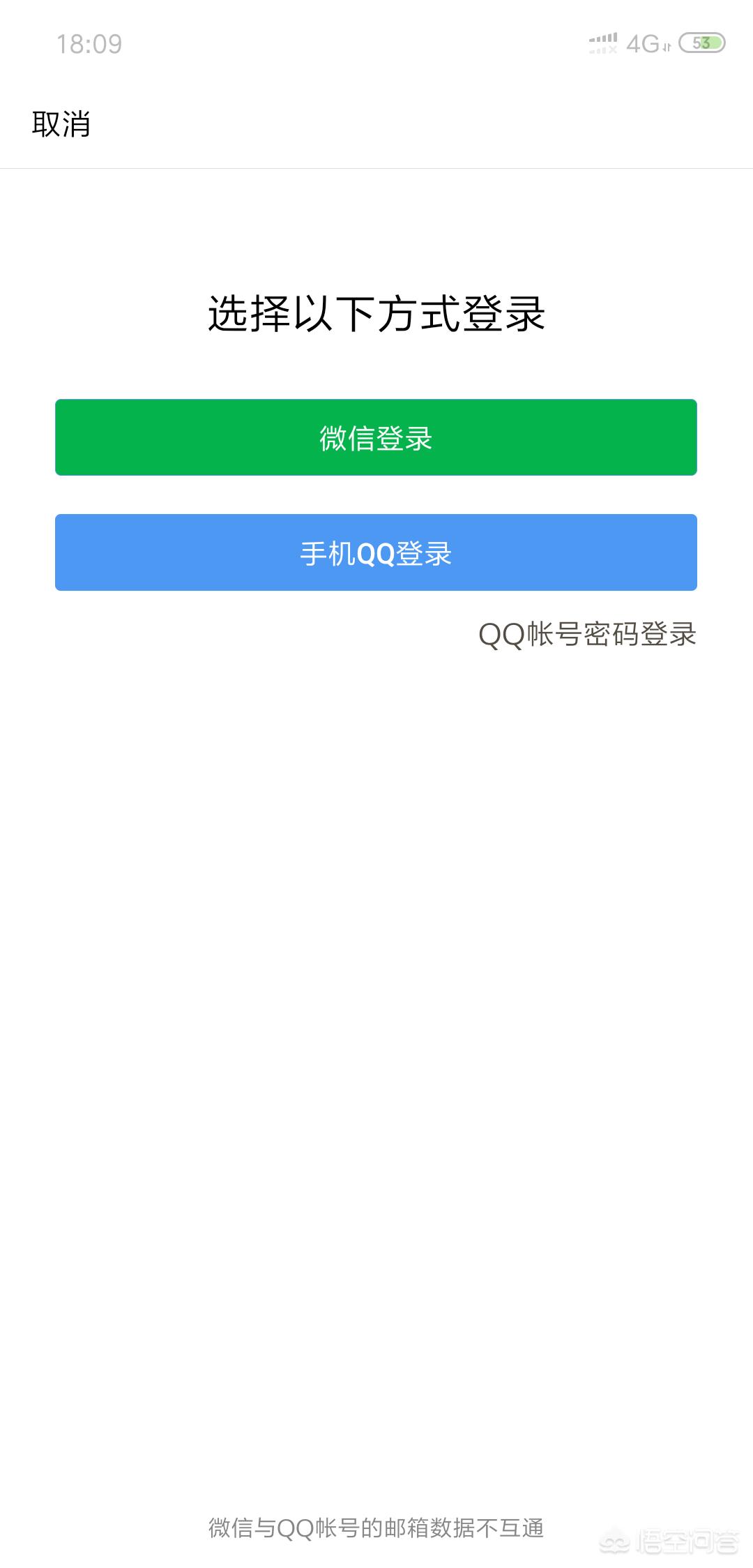Select mobile QQ as login method

click(376, 553)
